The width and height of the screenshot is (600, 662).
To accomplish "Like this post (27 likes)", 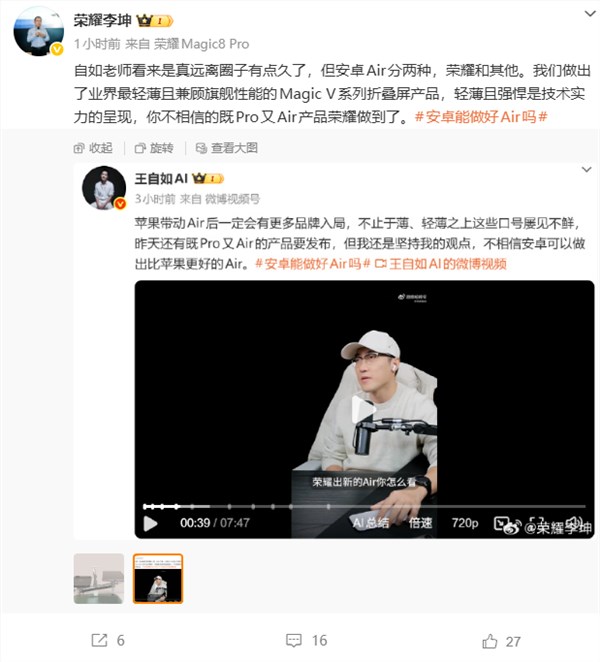I will pos(502,640).
